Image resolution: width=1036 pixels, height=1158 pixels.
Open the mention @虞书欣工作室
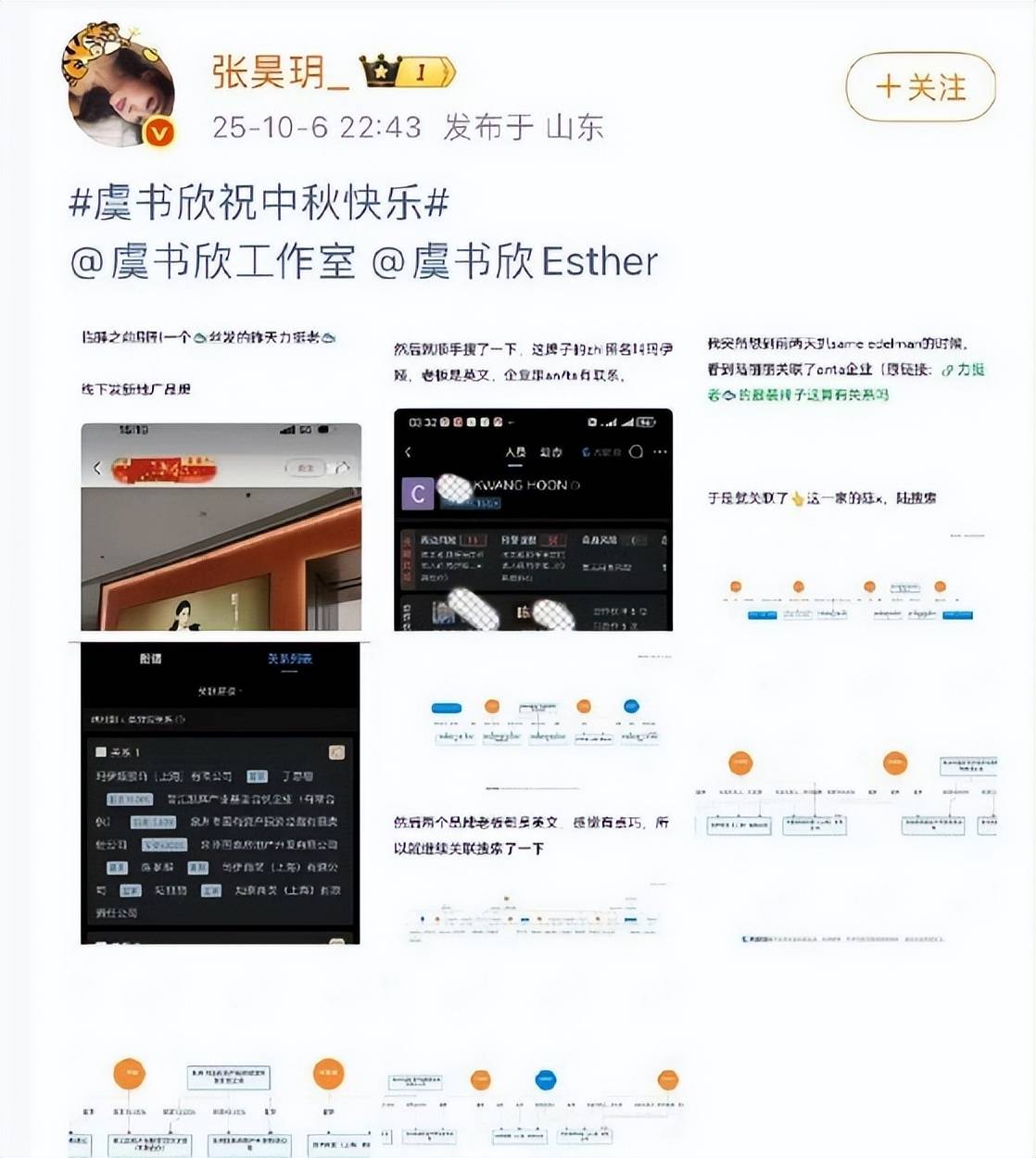coord(213,262)
